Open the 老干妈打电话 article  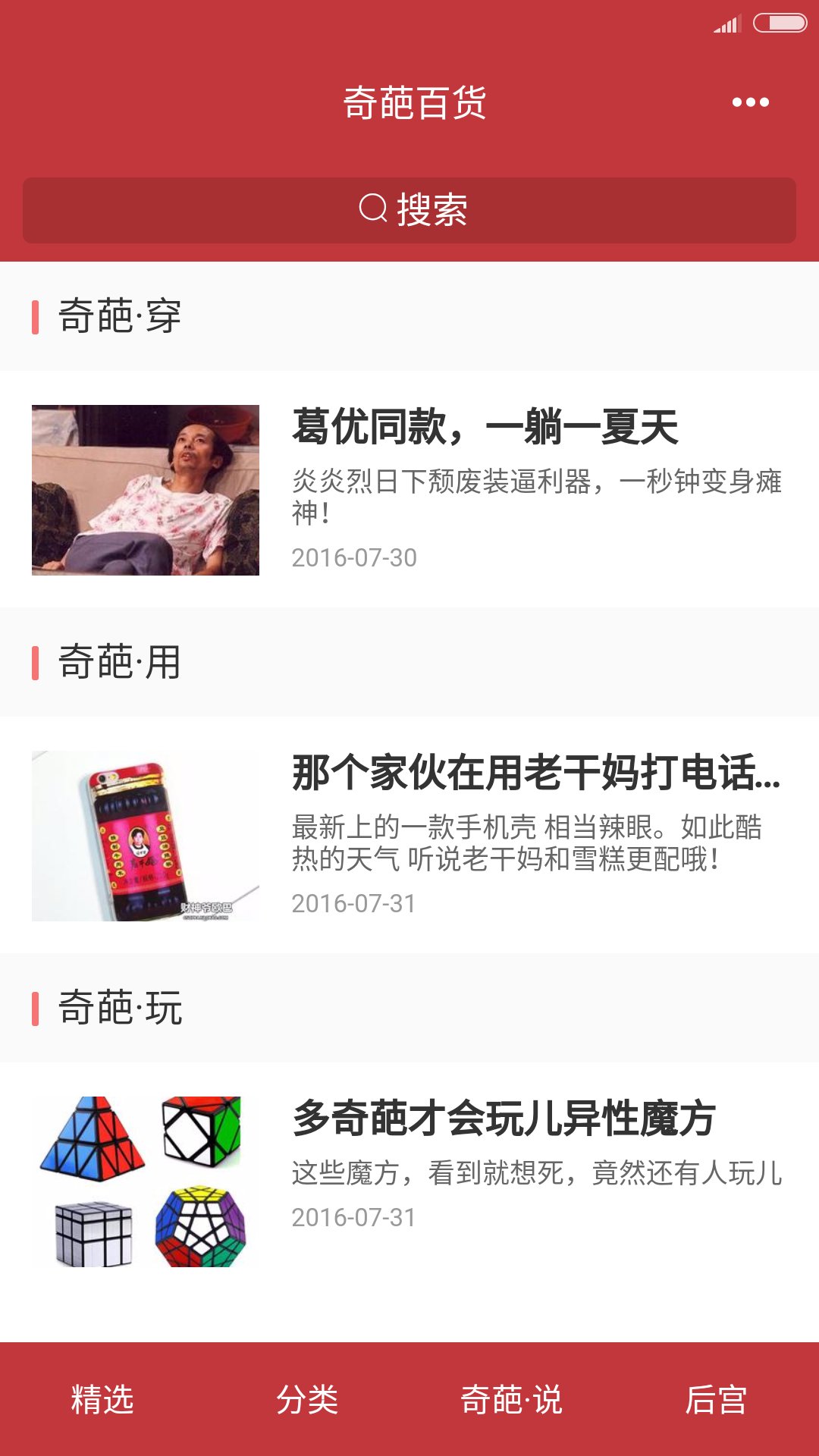tap(531, 772)
